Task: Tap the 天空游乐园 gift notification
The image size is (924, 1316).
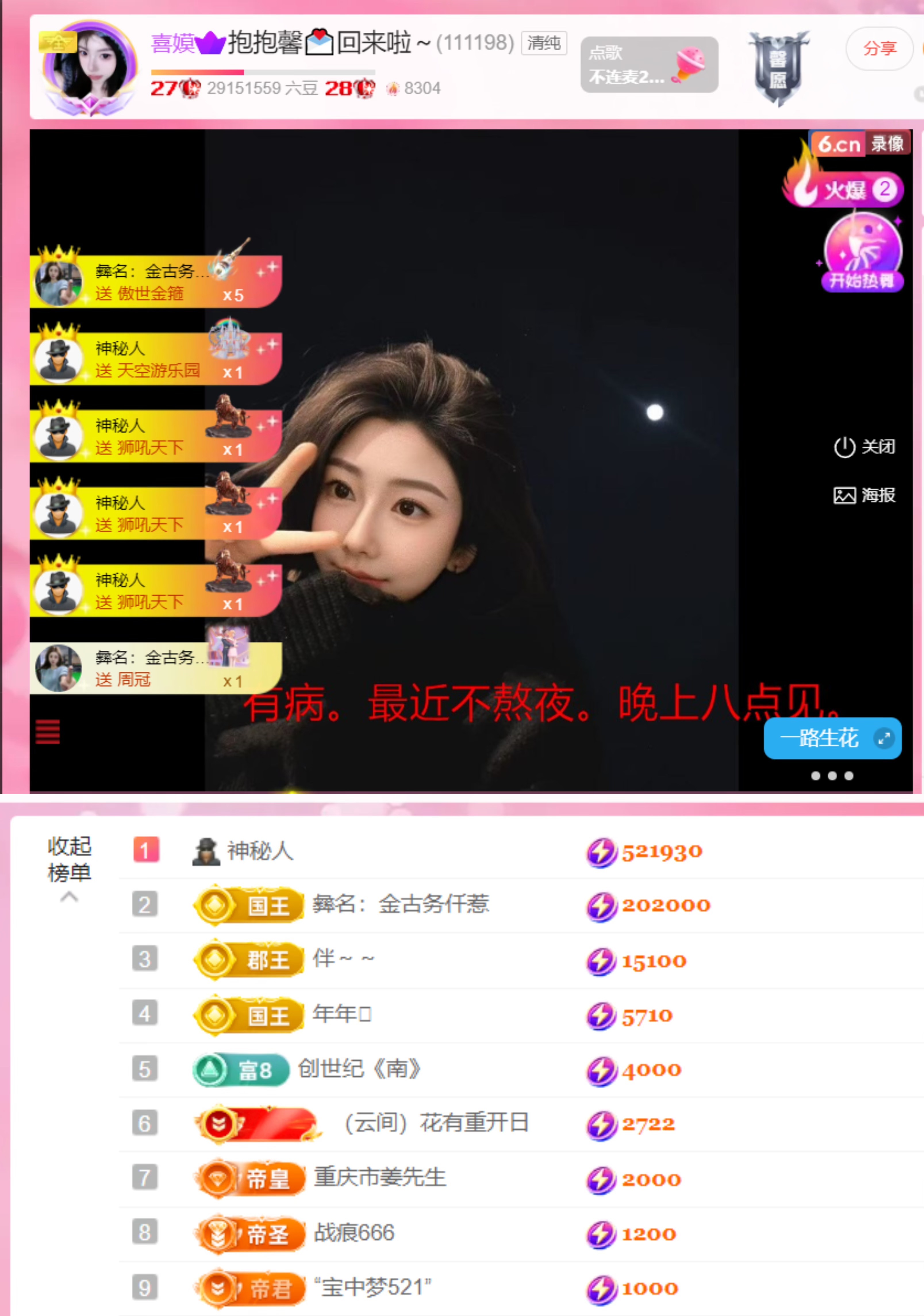Action: tap(155, 359)
